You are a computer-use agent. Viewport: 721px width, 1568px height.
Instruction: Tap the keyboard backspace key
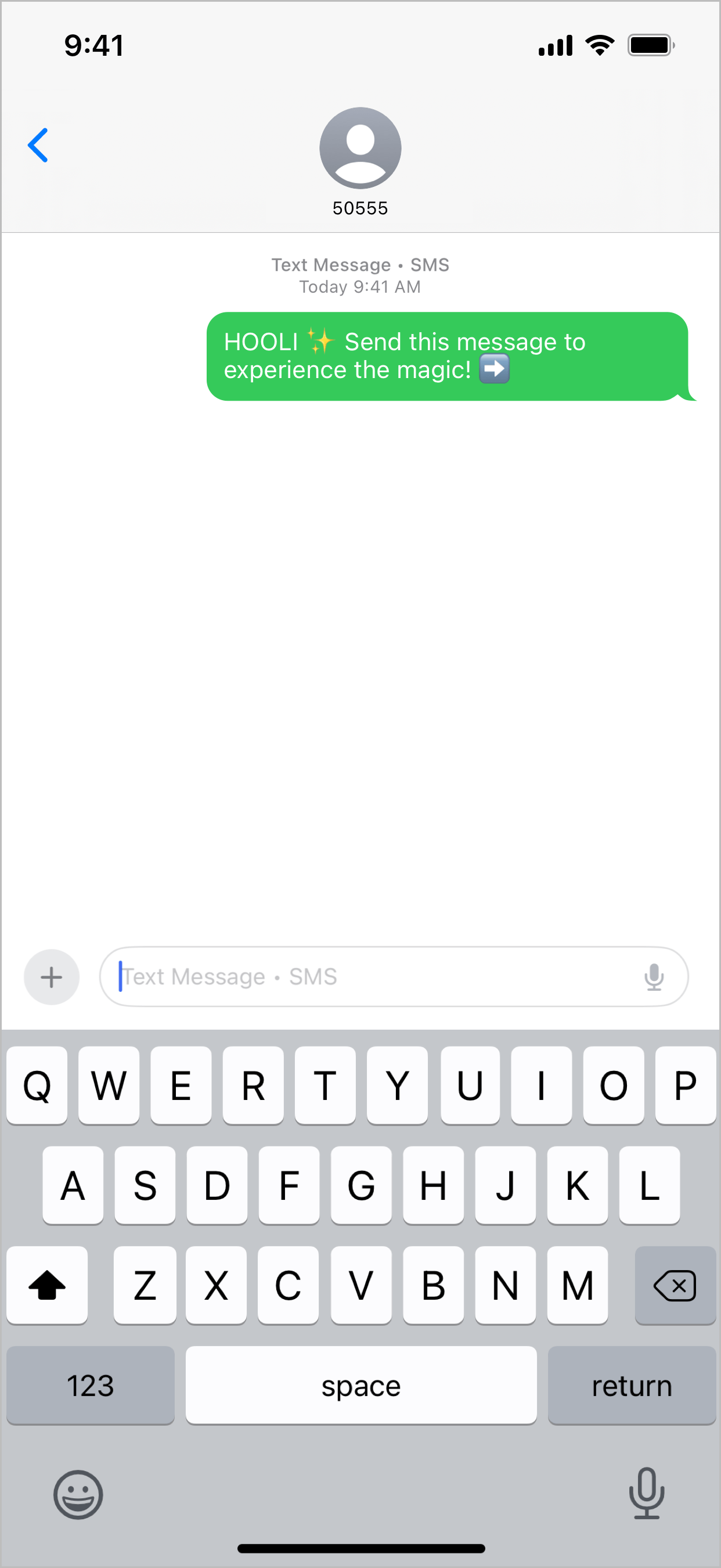point(675,1285)
